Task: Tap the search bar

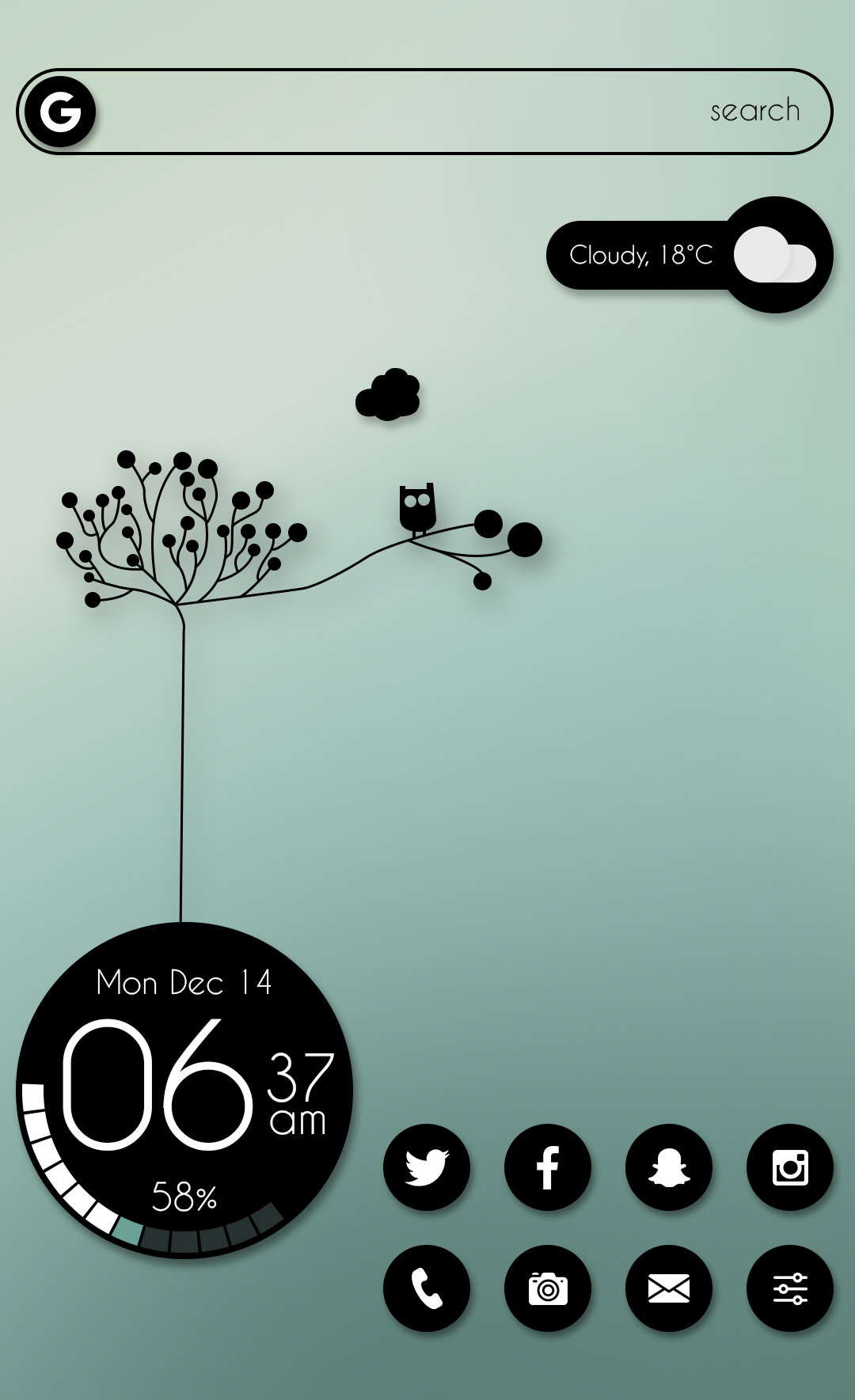Action: (443, 112)
